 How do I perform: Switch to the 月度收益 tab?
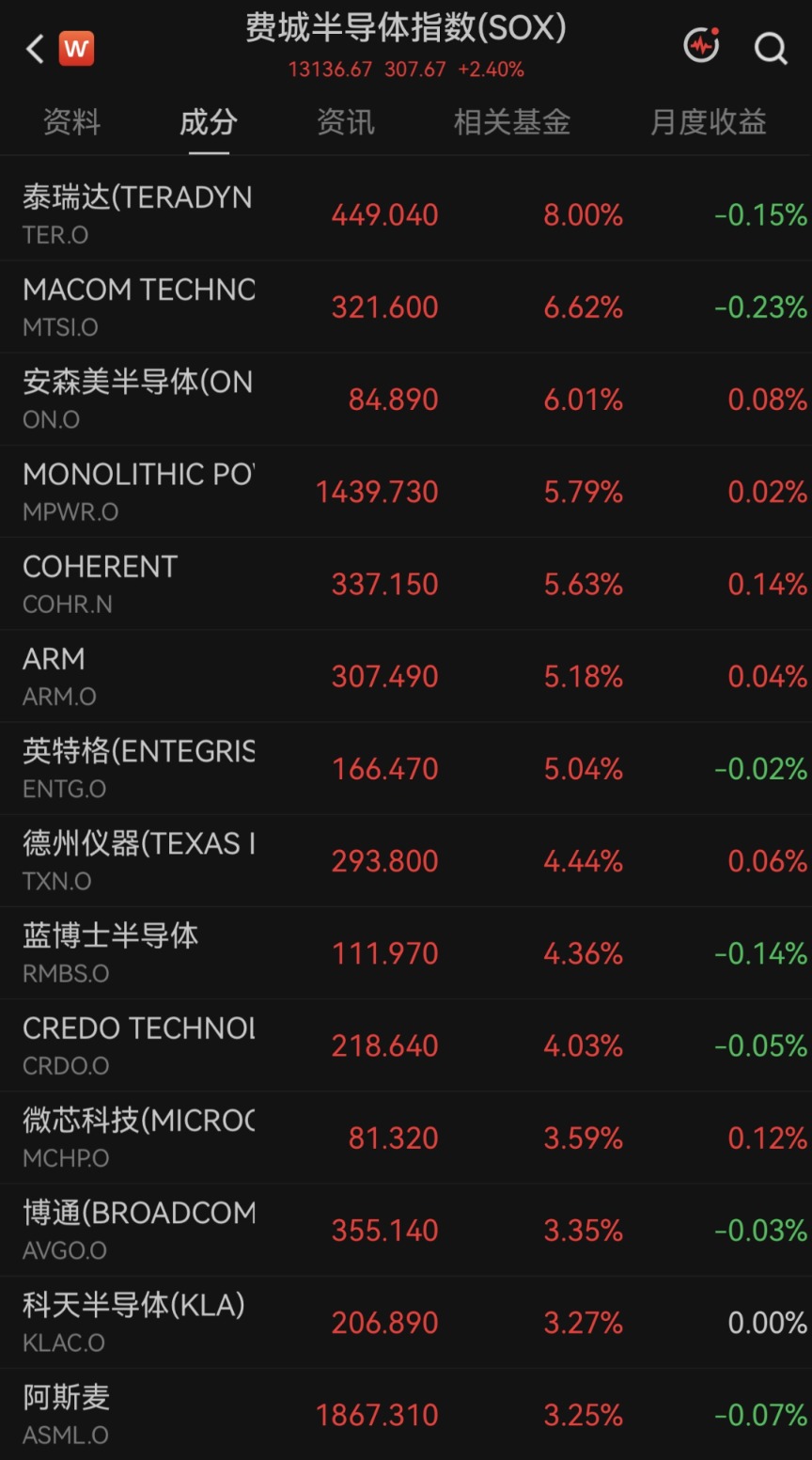click(709, 122)
